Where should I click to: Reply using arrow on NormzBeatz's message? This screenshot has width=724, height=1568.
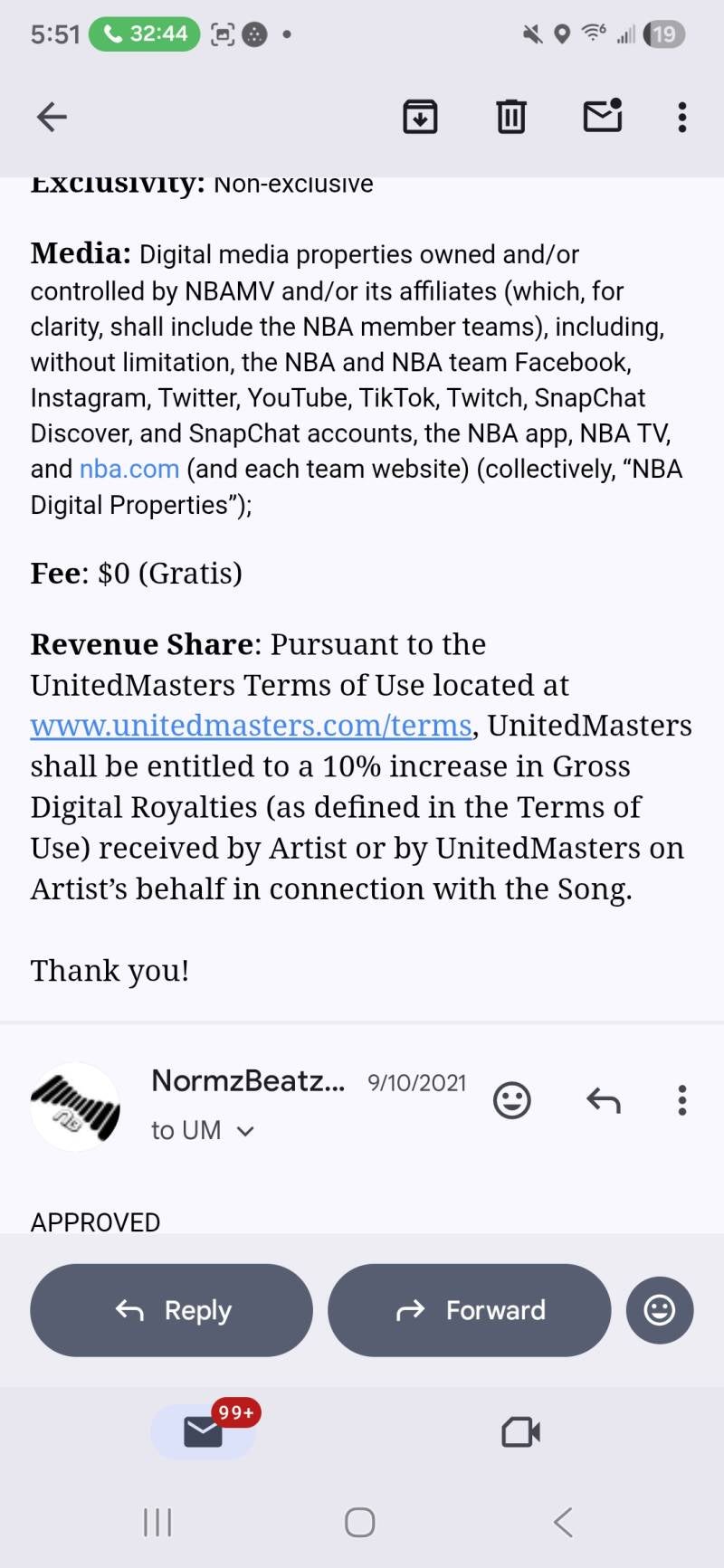point(603,1100)
